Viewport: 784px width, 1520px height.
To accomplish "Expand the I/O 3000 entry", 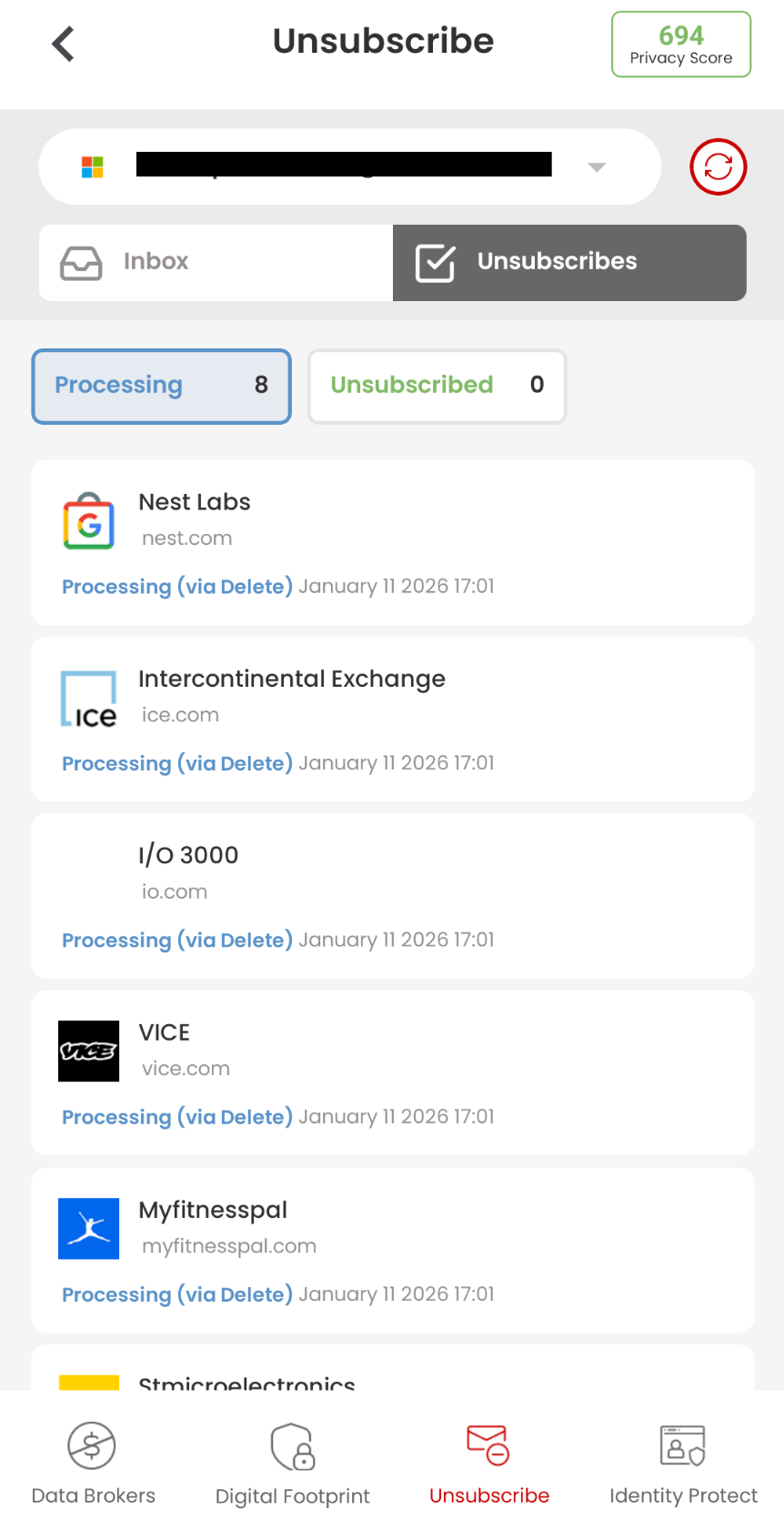I will (x=391, y=896).
